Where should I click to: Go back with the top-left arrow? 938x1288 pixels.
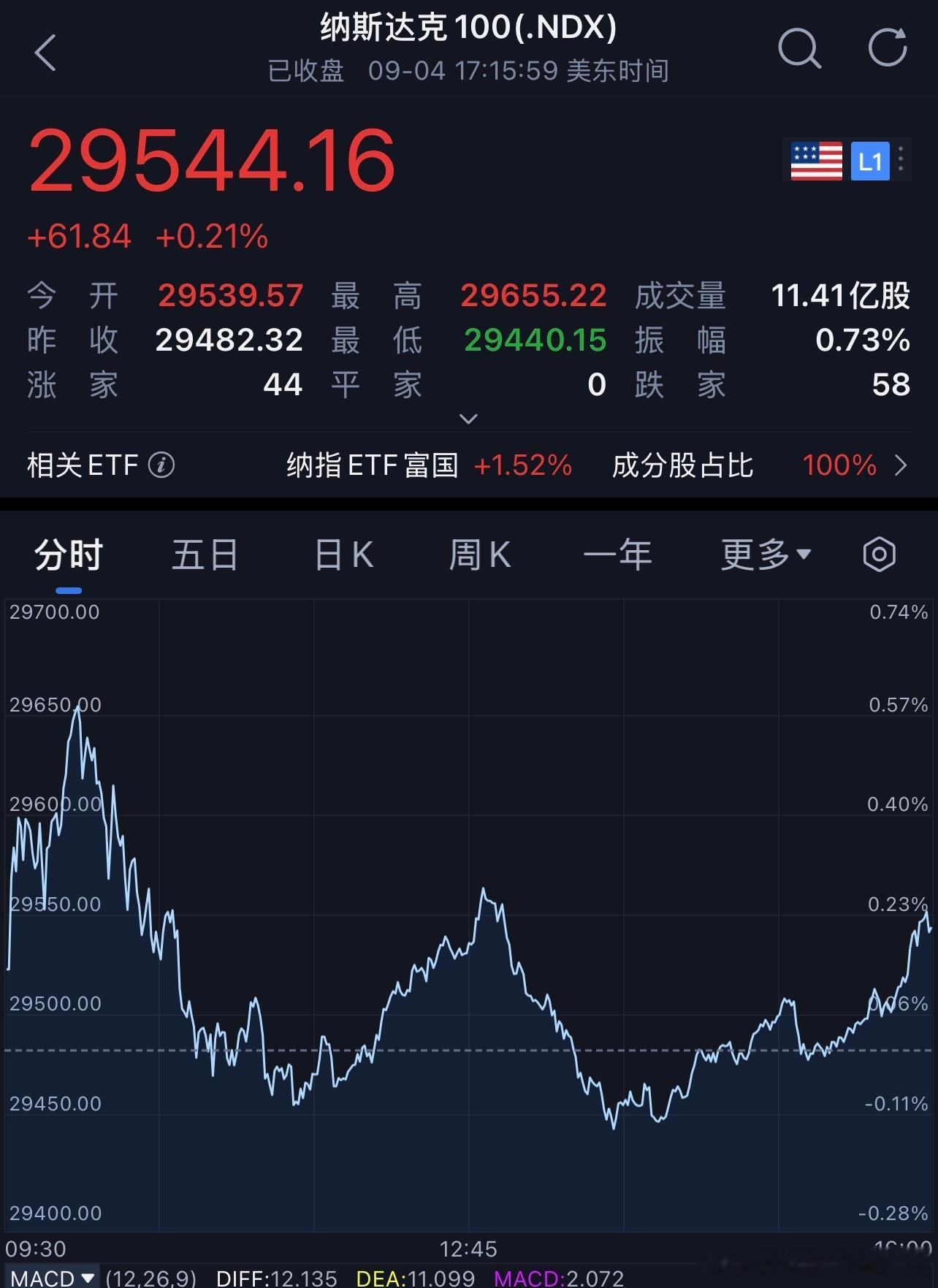(x=45, y=53)
